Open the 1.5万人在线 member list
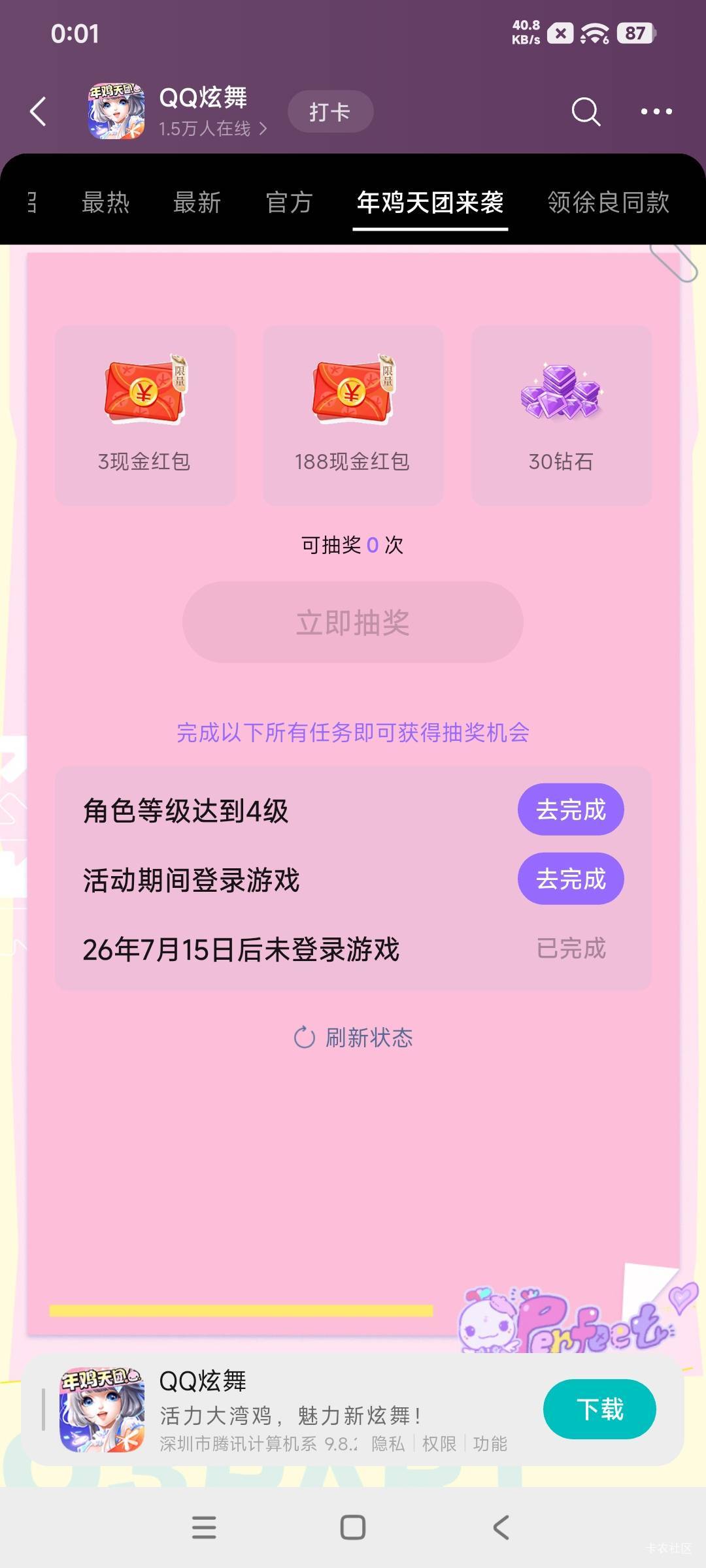 pos(212,129)
